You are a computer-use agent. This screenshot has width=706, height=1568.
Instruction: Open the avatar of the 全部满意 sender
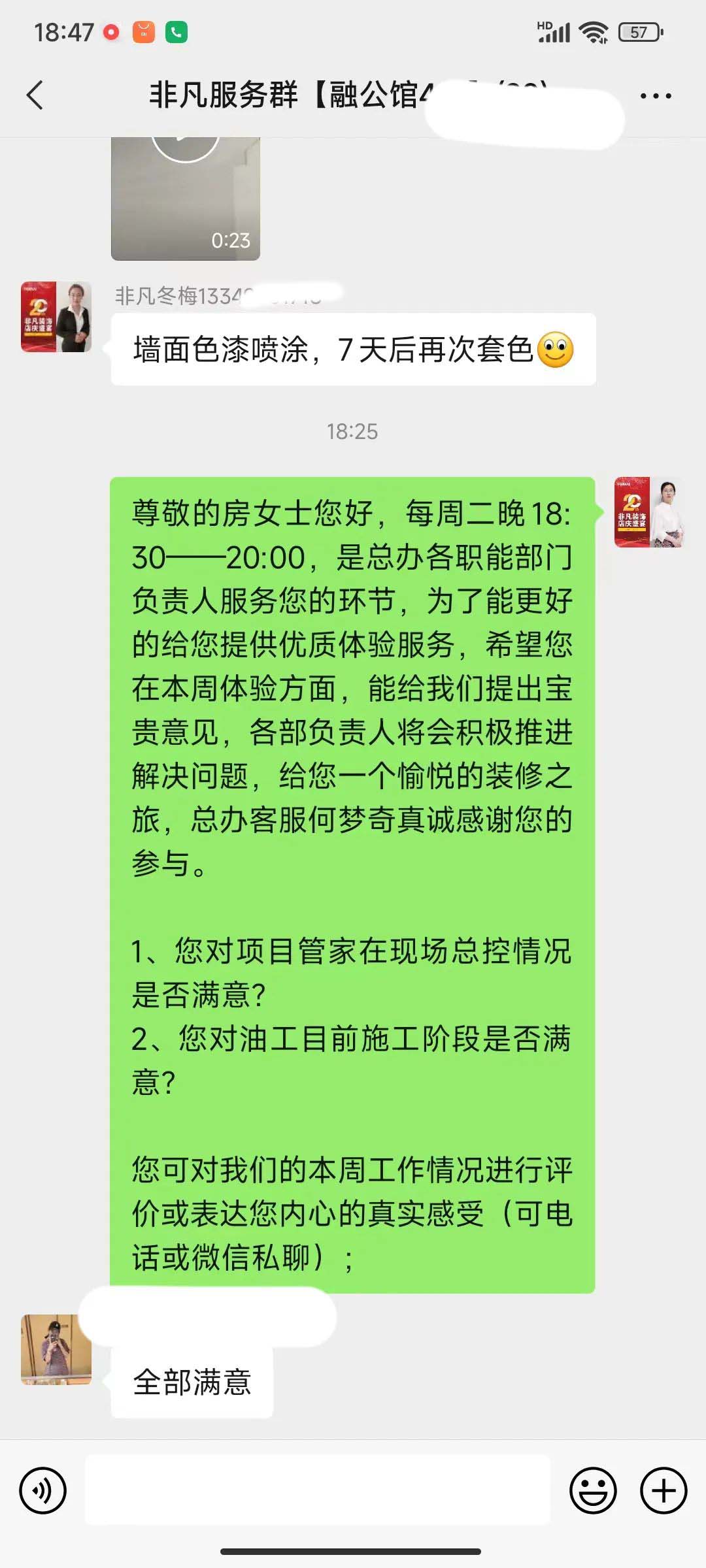click(56, 1350)
